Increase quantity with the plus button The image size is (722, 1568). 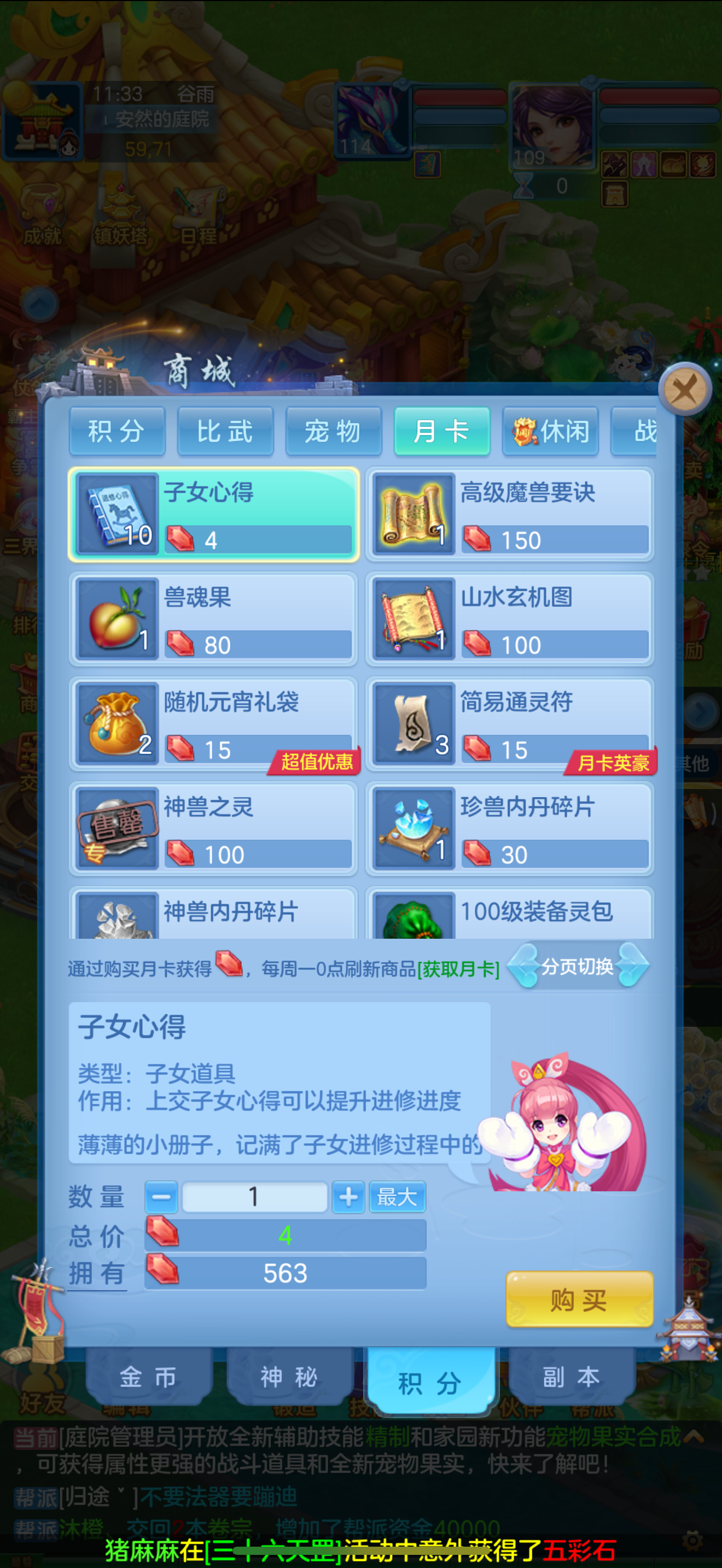point(348,1197)
